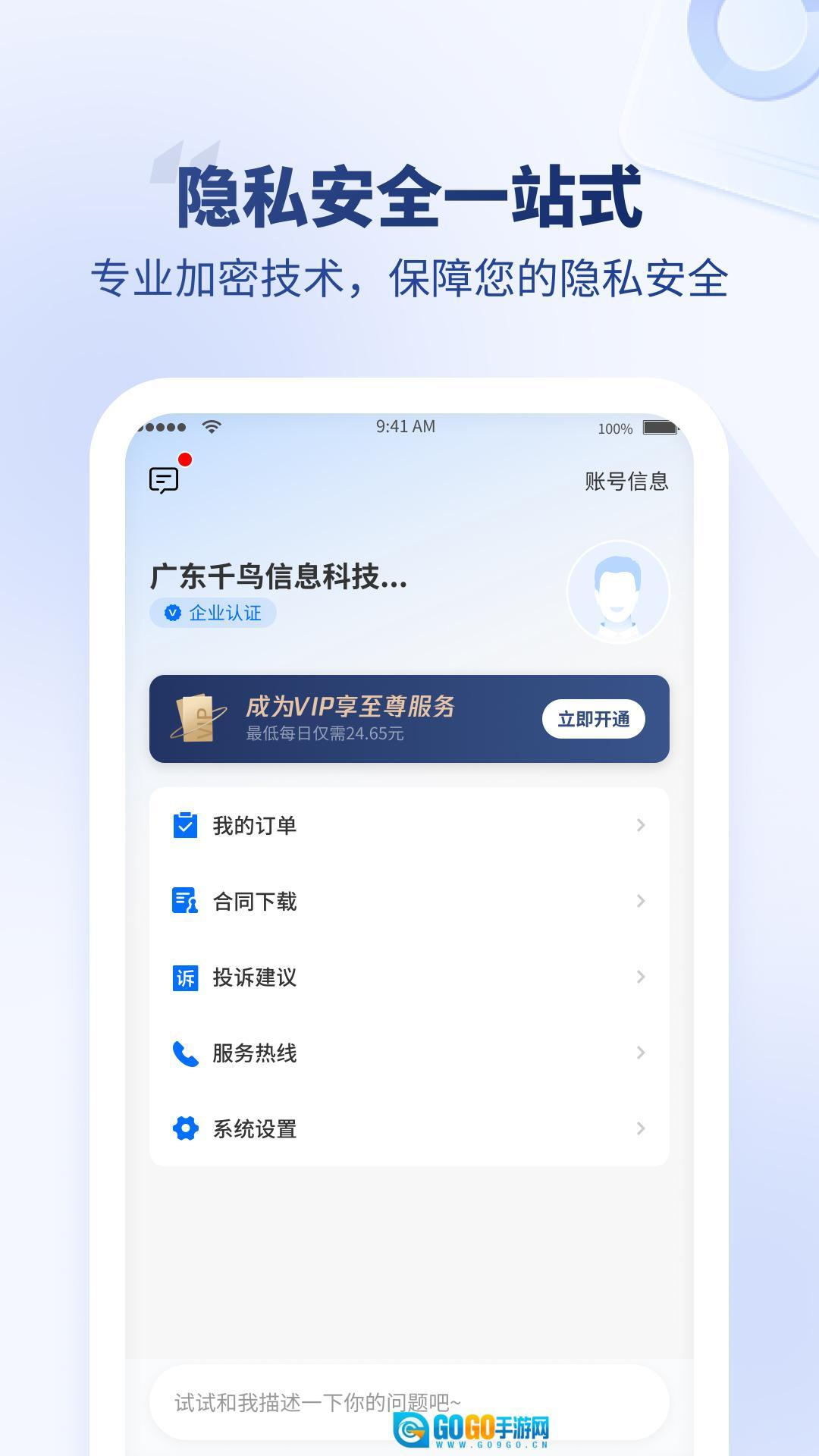
Task: Tap the phone icon next to 服务热线
Action: click(x=184, y=1053)
